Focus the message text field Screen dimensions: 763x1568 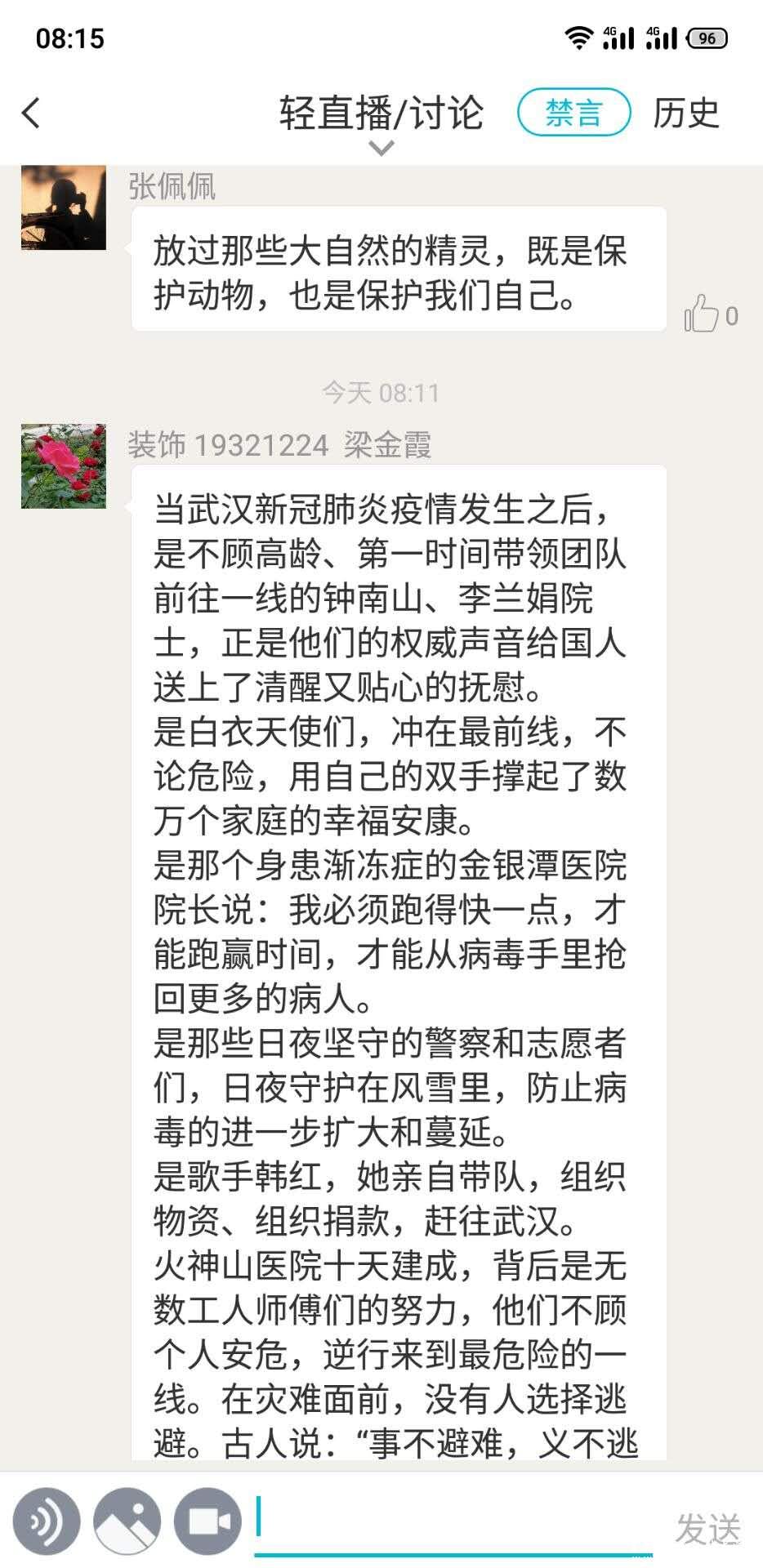(453, 1519)
